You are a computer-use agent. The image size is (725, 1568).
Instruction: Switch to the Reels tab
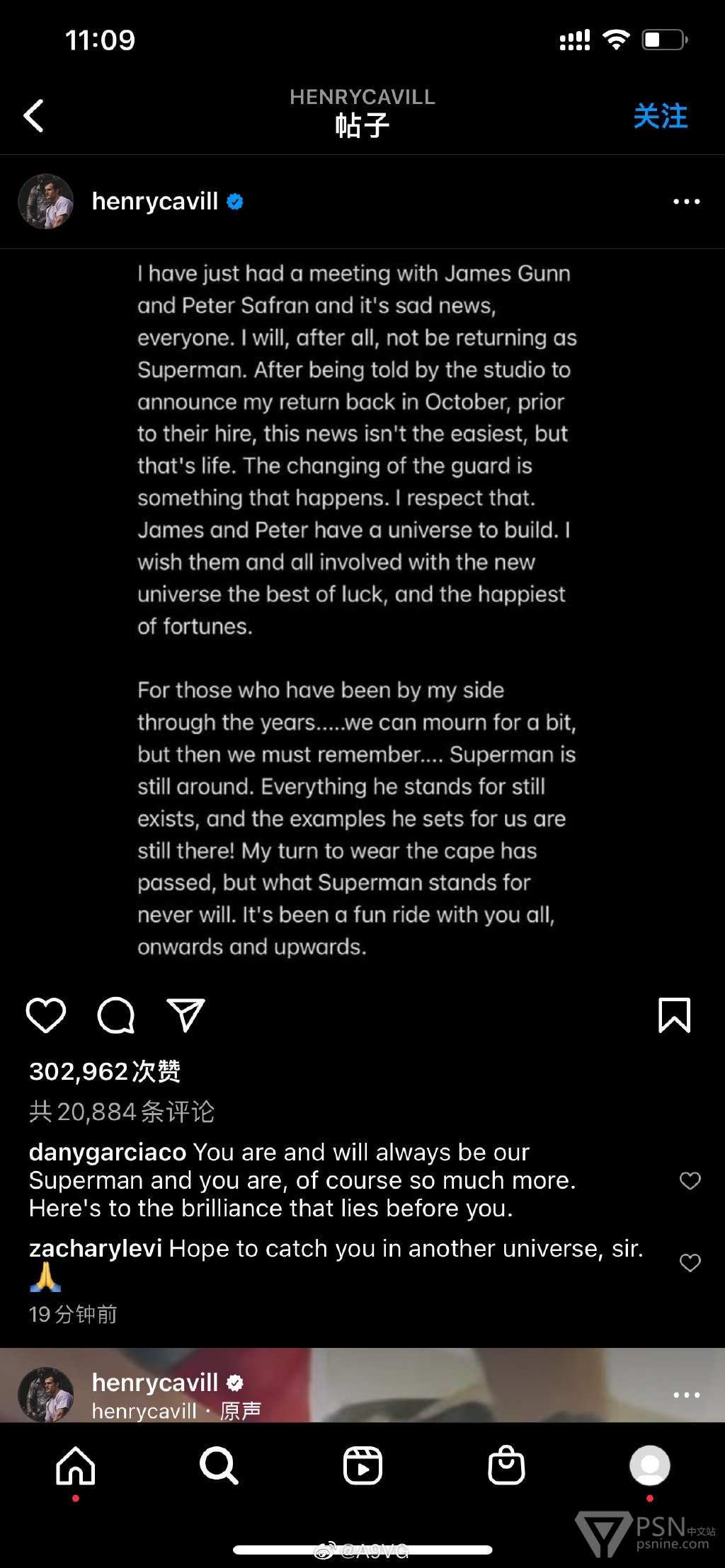(362, 1466)
